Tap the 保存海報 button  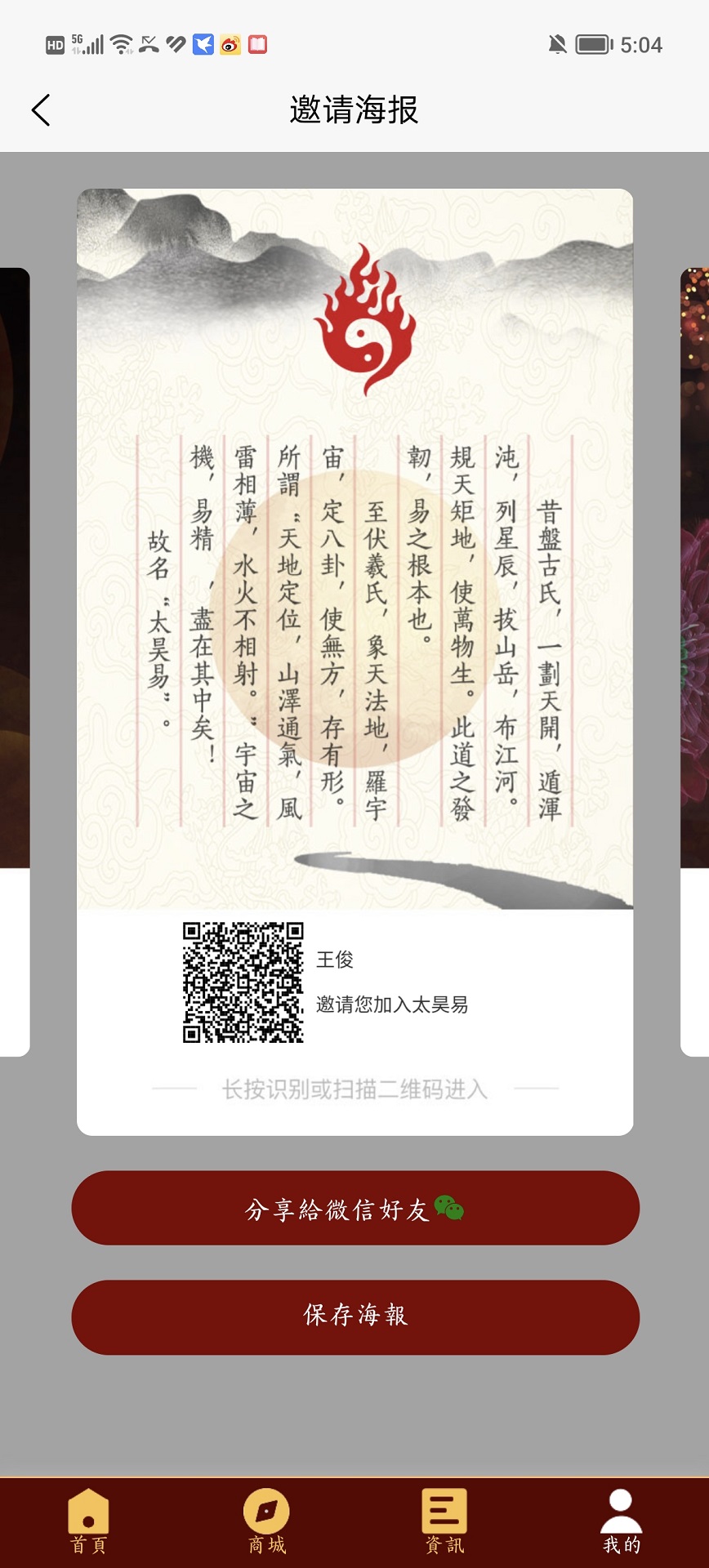pos(354,1316)
